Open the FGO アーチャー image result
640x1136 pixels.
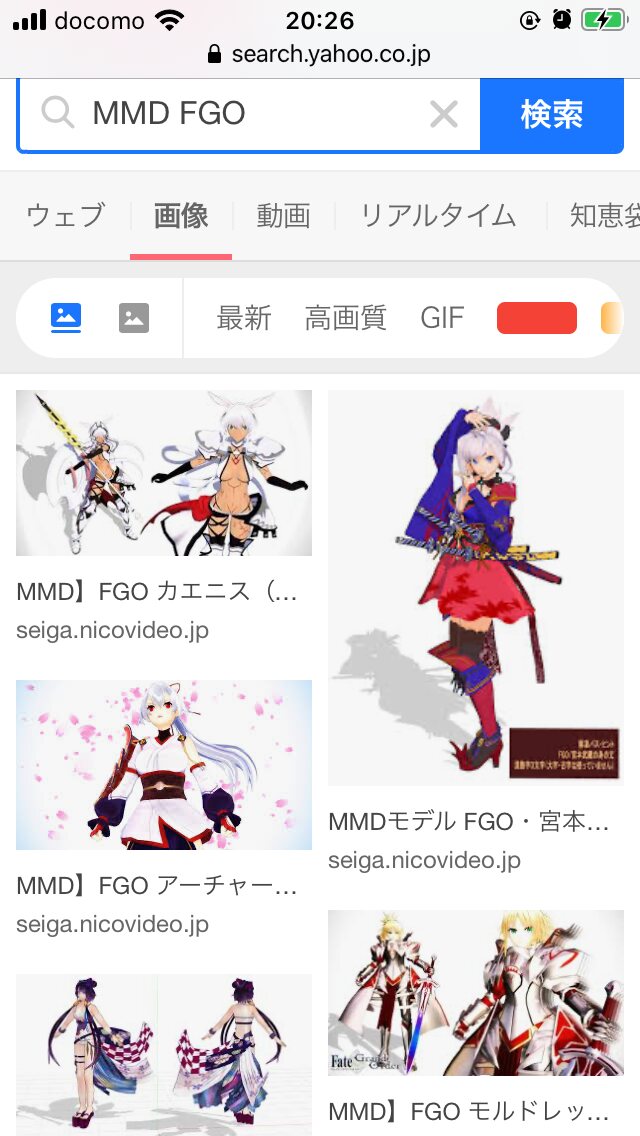164,765
